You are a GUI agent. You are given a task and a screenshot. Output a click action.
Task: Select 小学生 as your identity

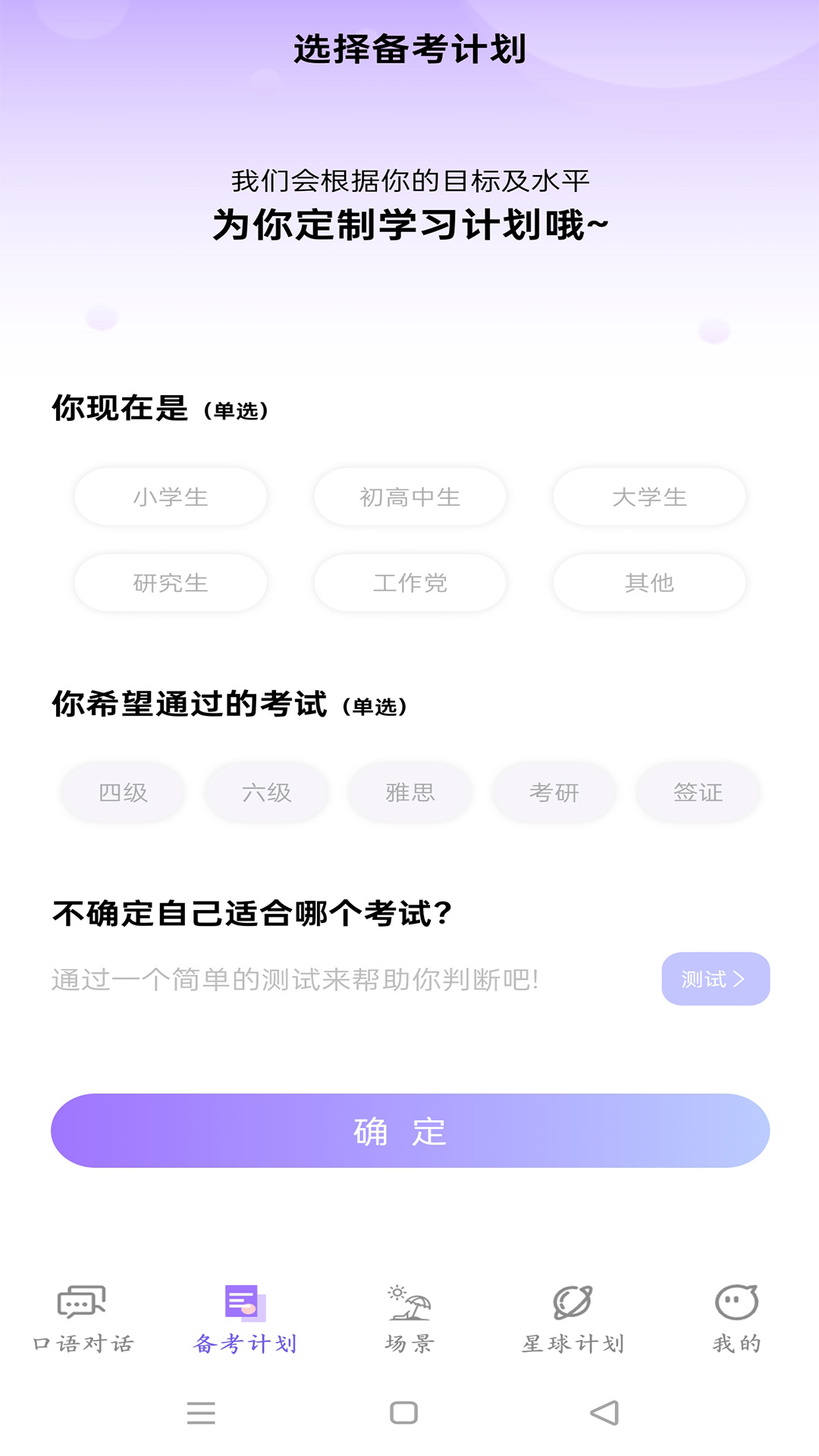click(171, 497)
